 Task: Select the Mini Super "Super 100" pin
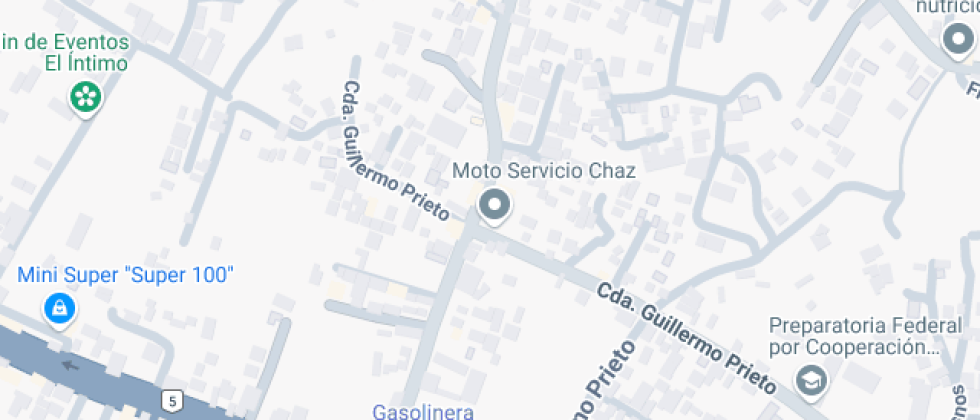[x=61, y=307]
